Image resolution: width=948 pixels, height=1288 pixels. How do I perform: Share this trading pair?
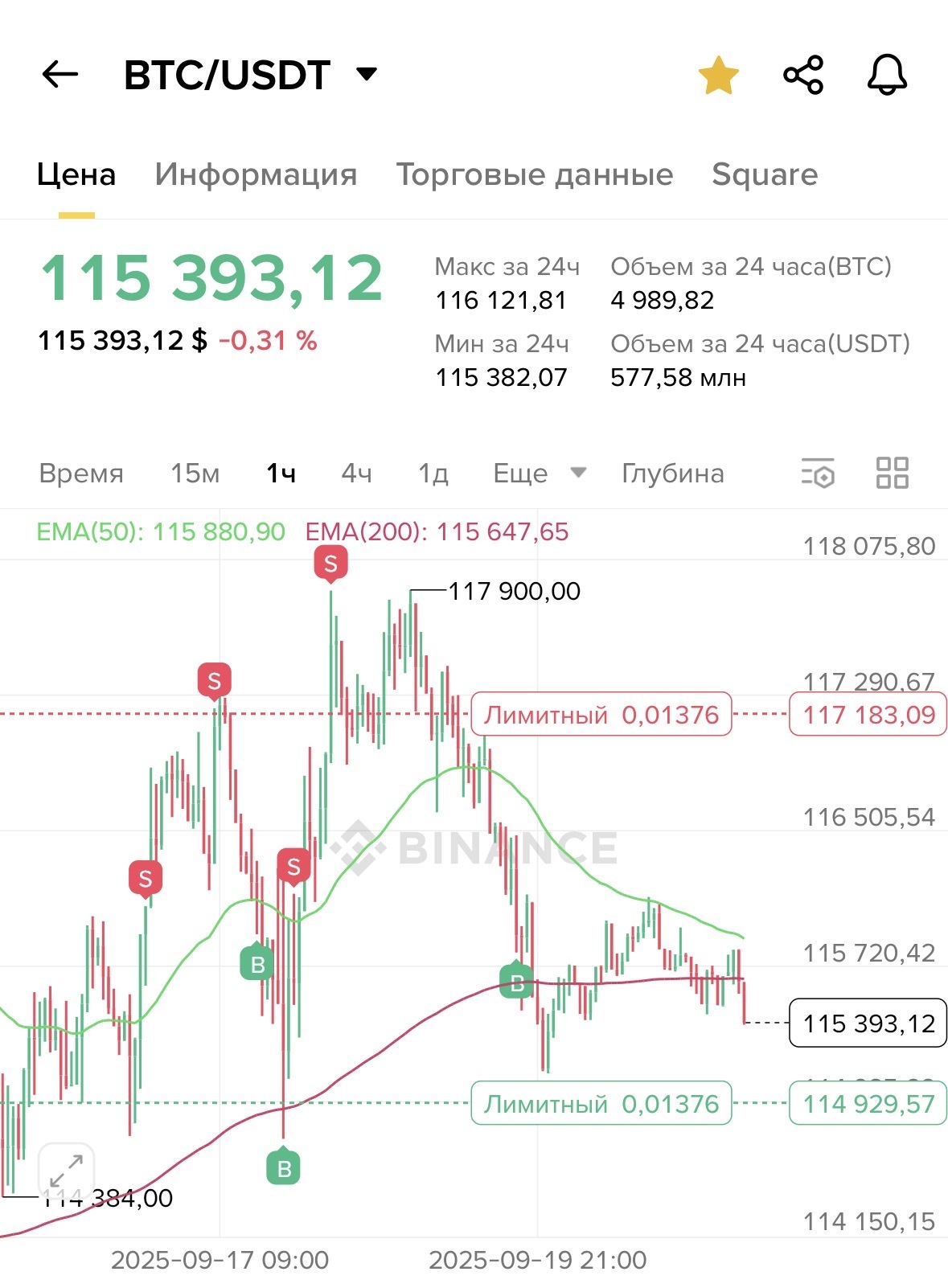(803, 75)
